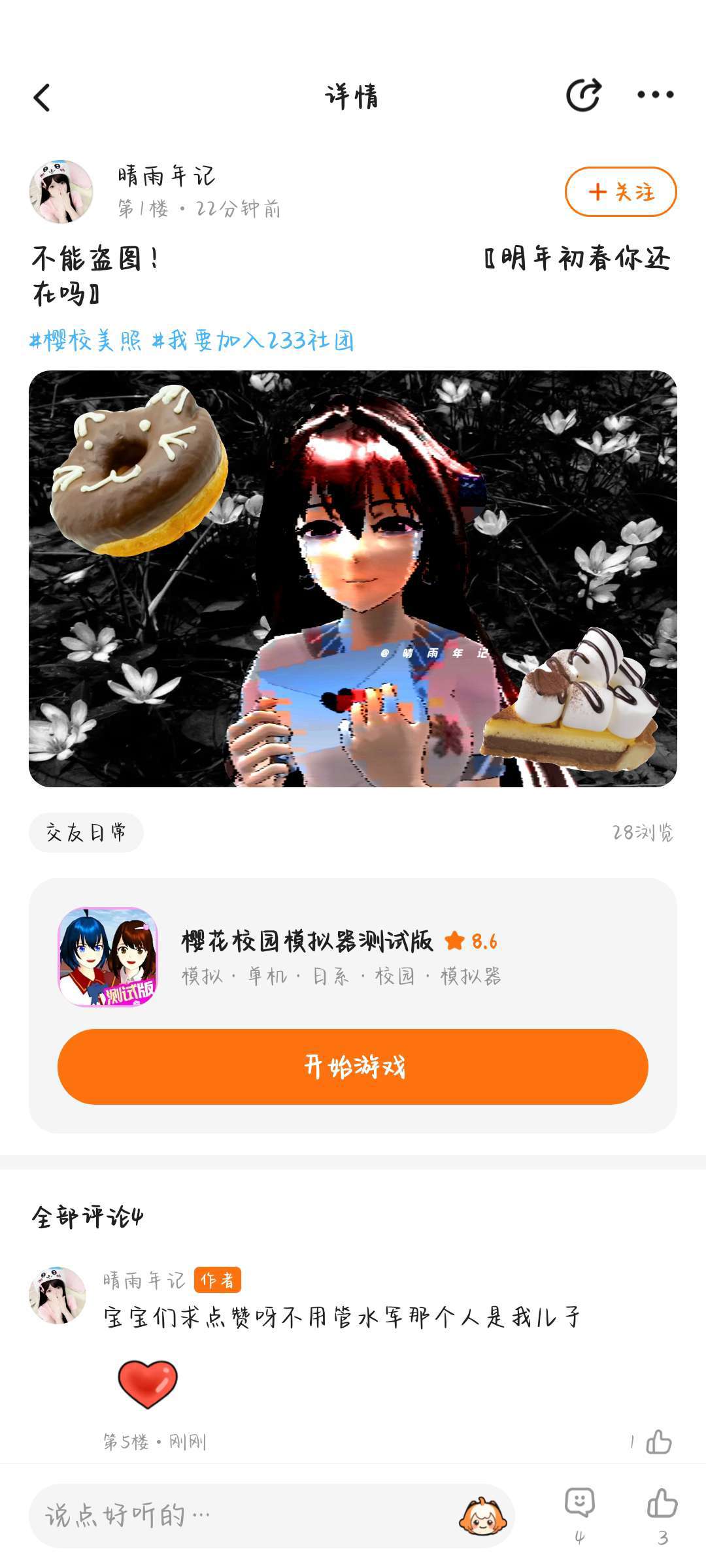Share this post
Image resolution: width=706 pixels, height=1568 pixels.
(x=583, y=97)
